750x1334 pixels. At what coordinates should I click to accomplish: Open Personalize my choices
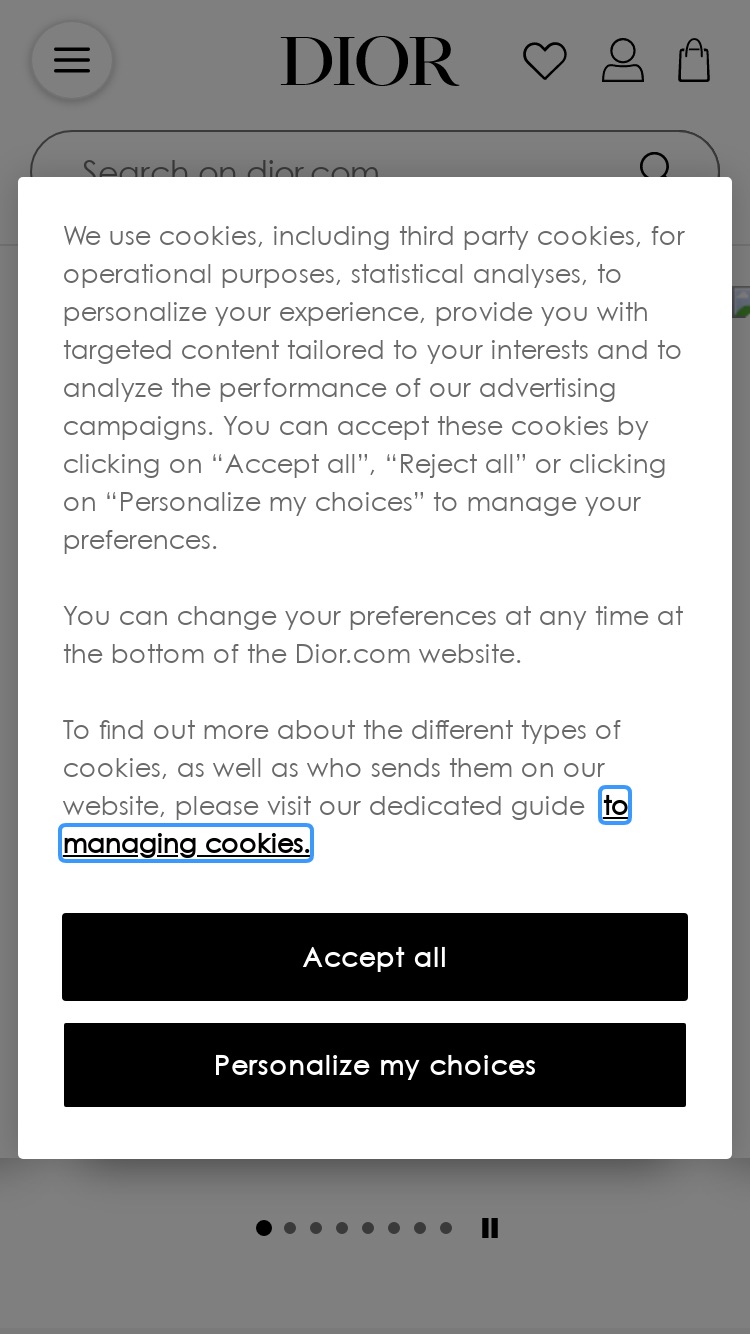[x=375, y=1065]
